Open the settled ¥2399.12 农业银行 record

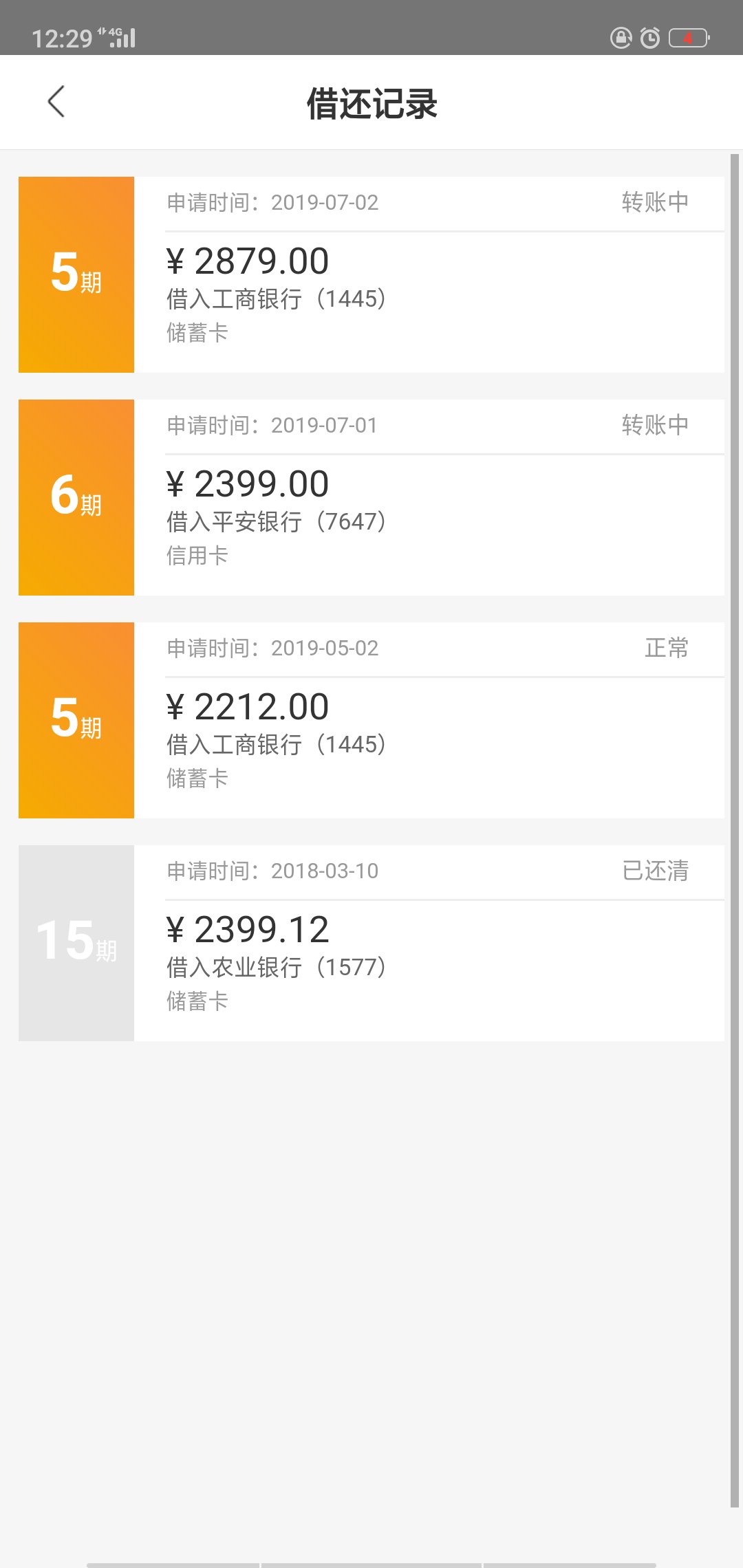pyautogui.click(x=371, y=943)
